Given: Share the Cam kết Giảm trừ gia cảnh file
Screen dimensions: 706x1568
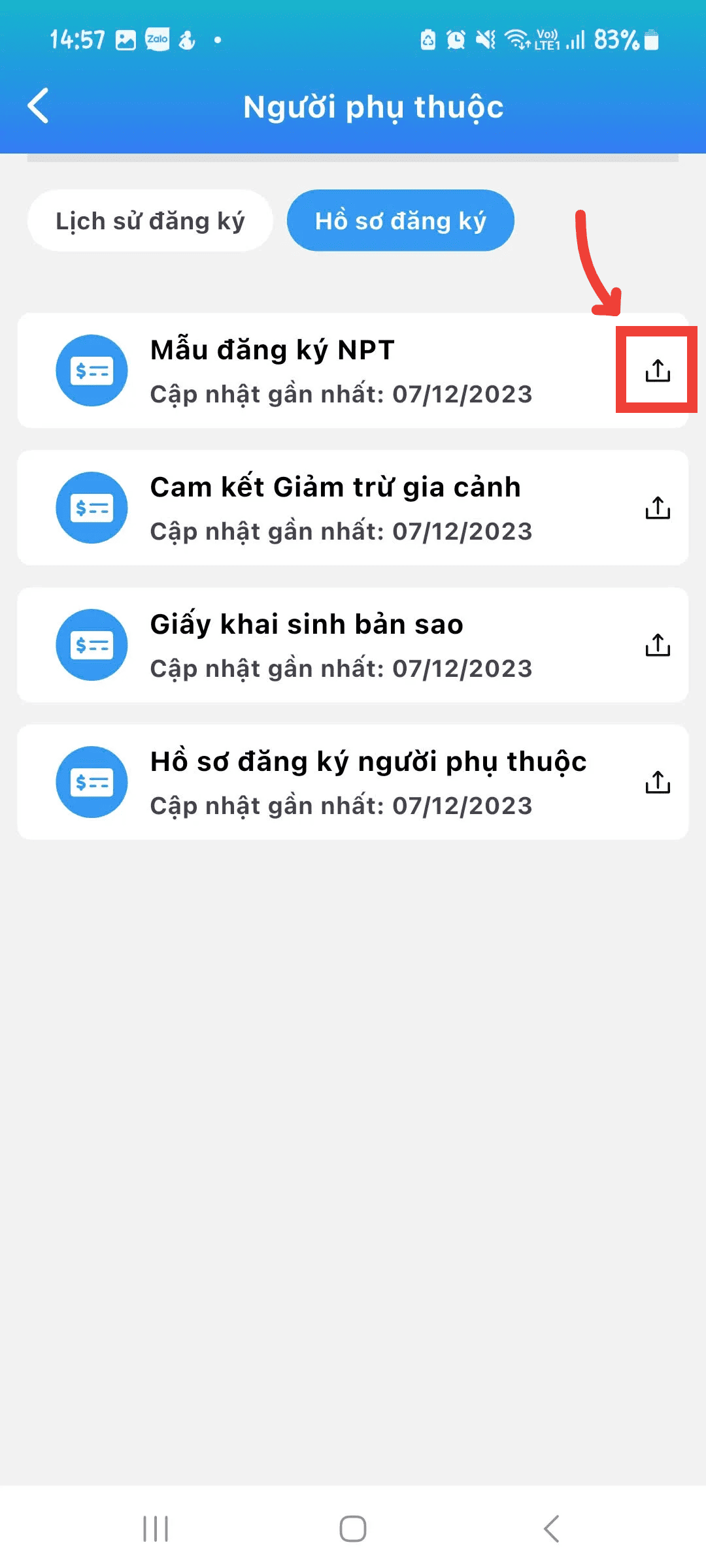Looking at the screenshot, I should [657, 508].
